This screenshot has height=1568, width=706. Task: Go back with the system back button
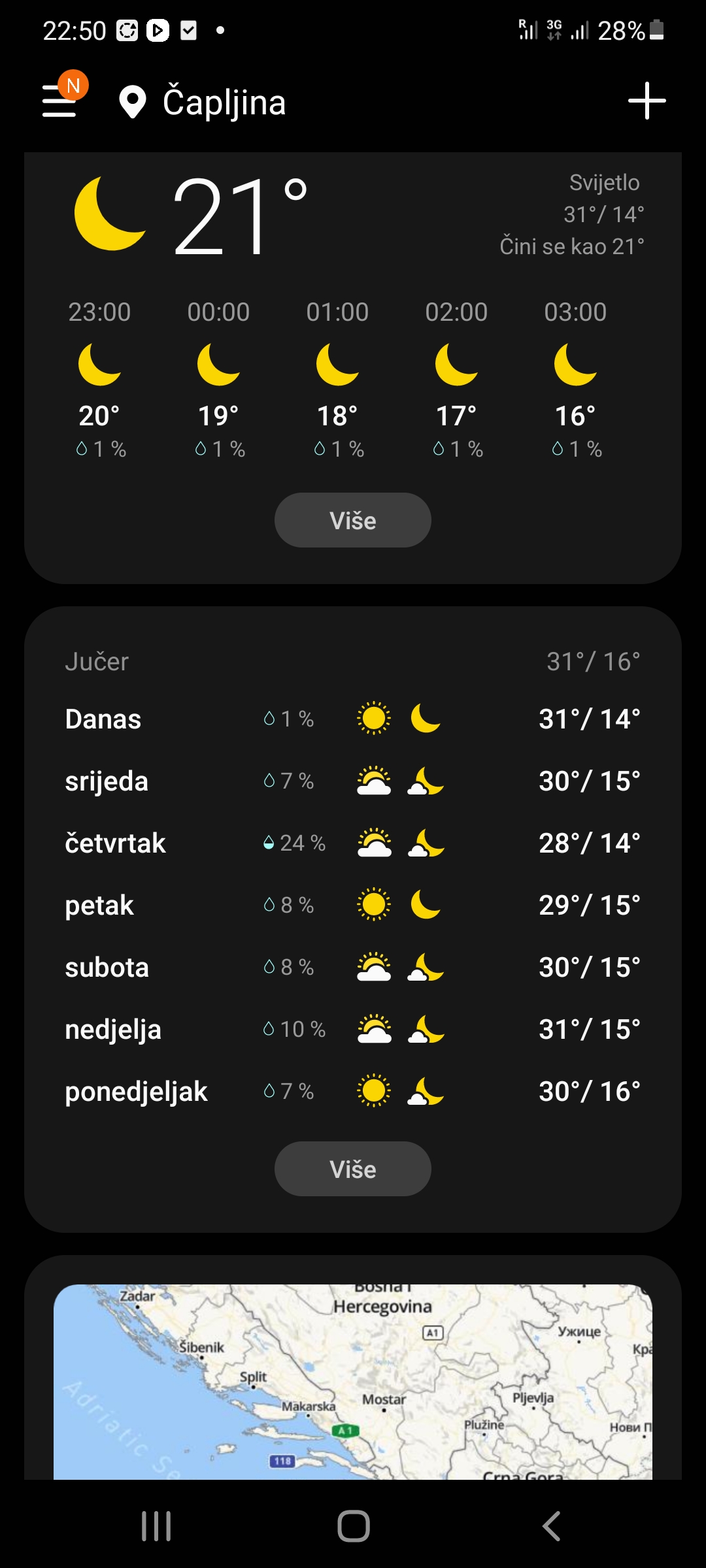pyautogui.click(x=551, y=1526)
